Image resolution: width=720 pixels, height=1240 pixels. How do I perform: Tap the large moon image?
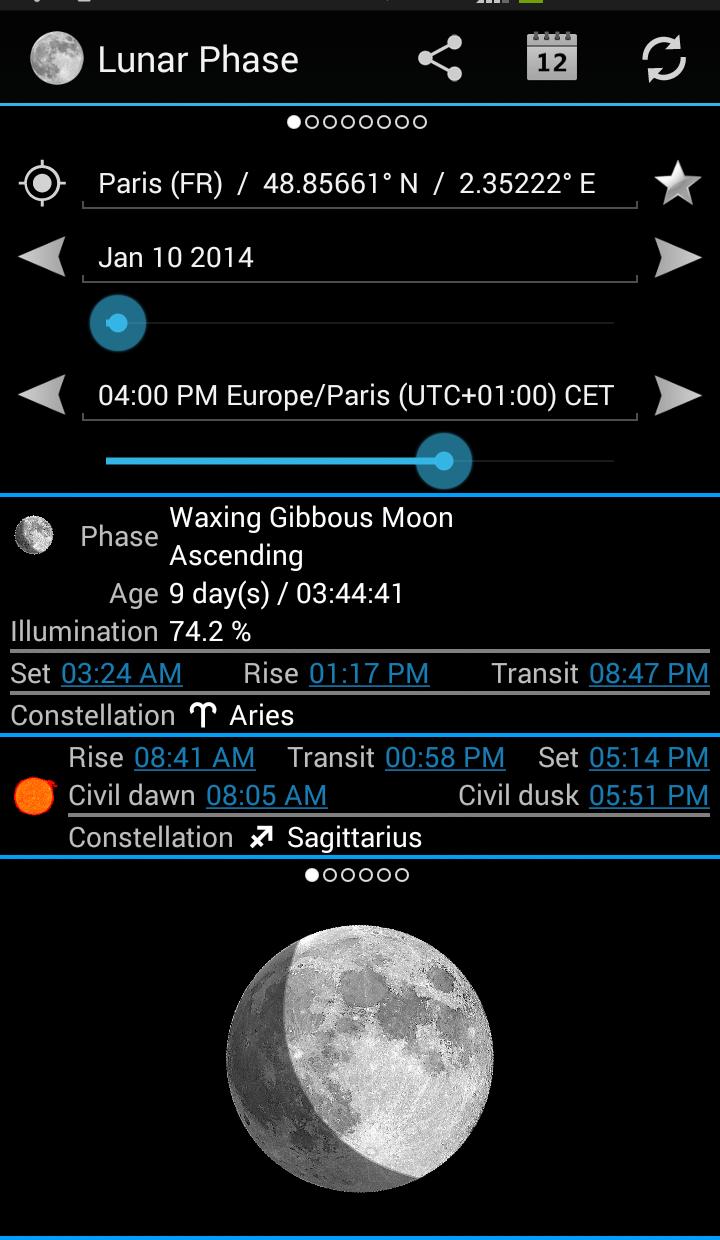click(360, 1060)
